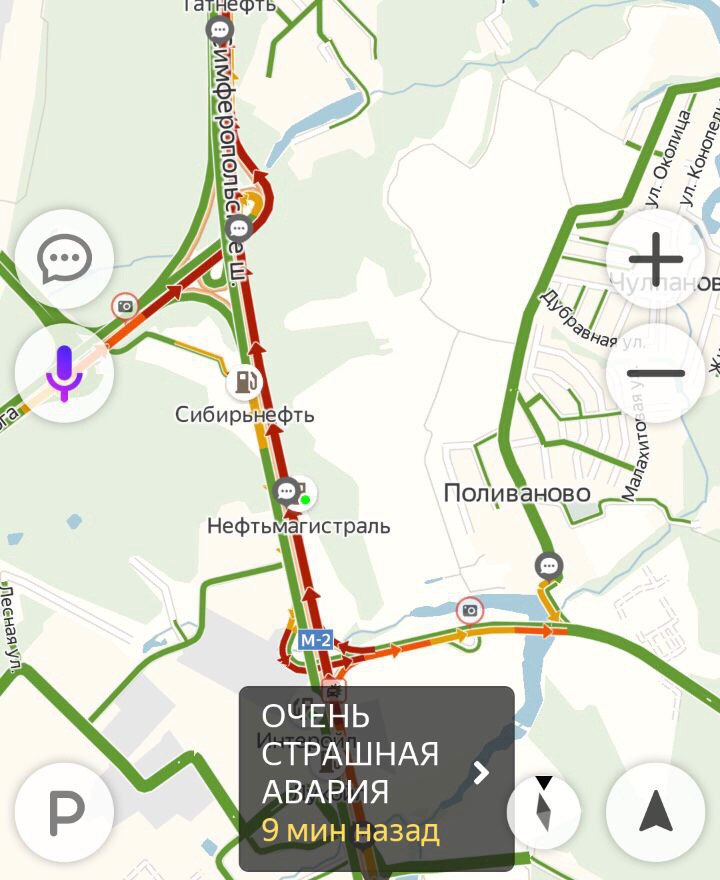Show parking with the P button
The height and width of the screenshot is (880, 720).
(x=64, y=814)
